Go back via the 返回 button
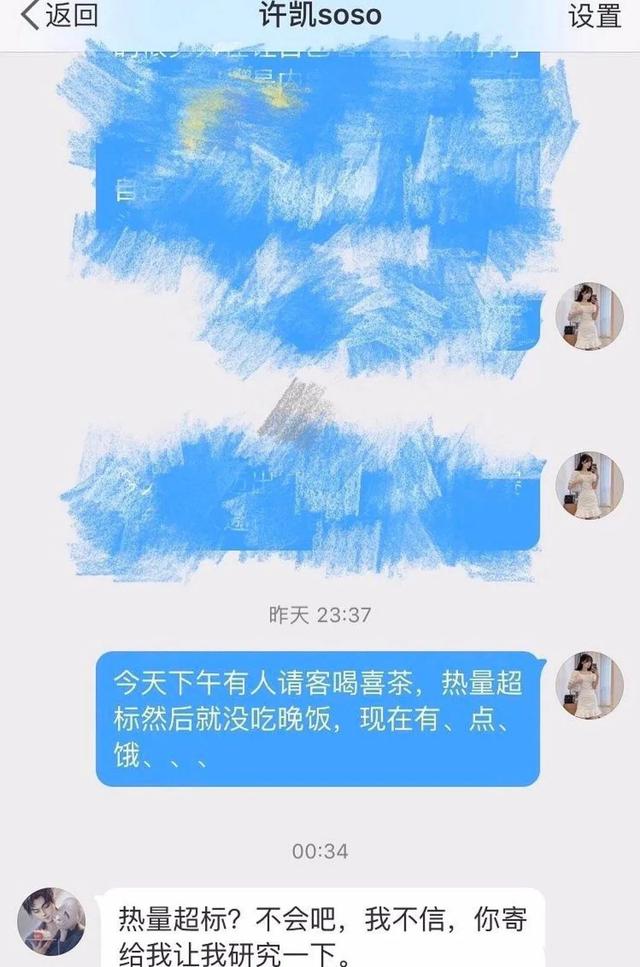The width and height of the screenshot is (640, 967). pyautogui.click(x=60, y=17)
